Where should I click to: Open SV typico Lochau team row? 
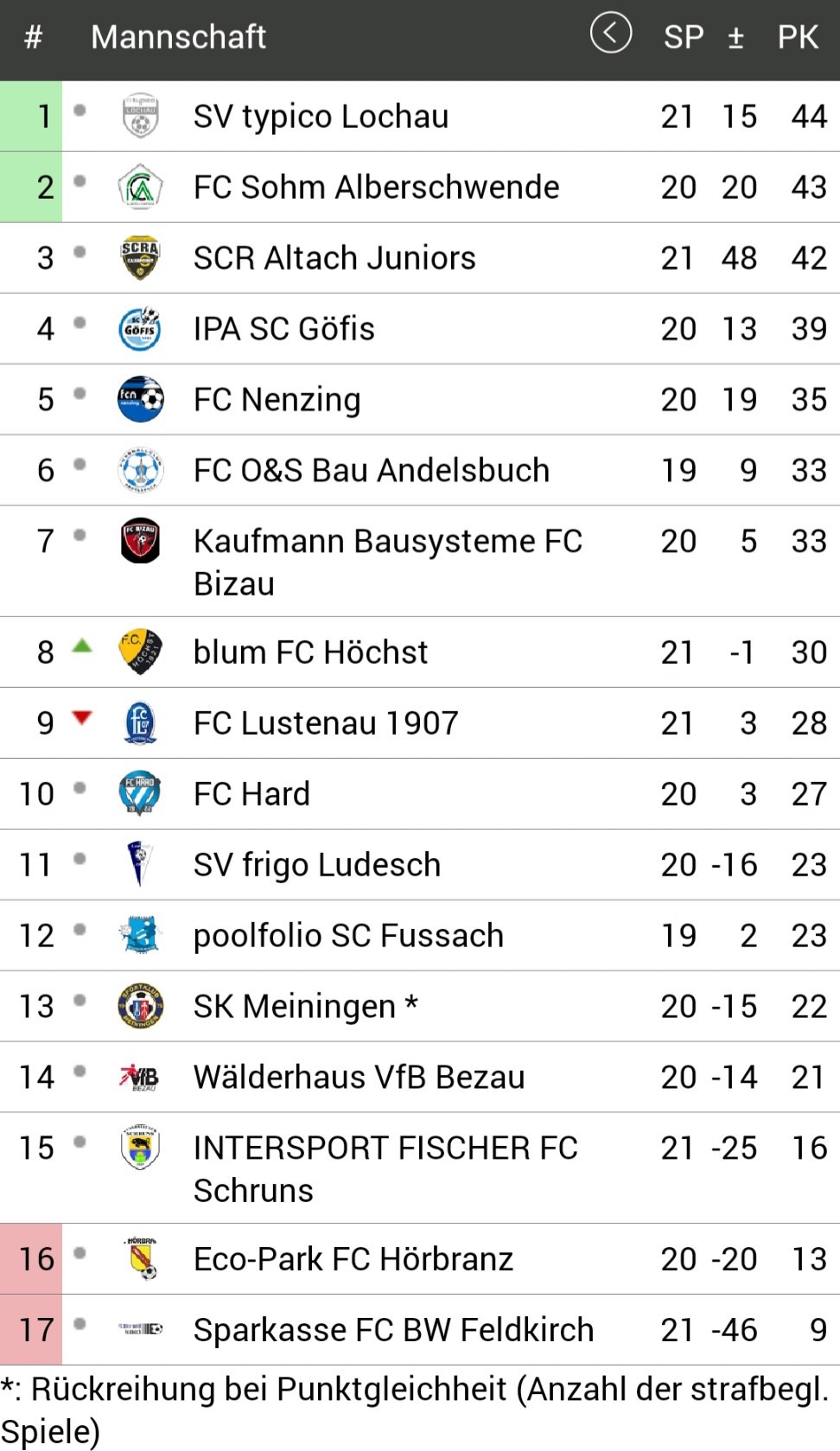coord(420,117)
